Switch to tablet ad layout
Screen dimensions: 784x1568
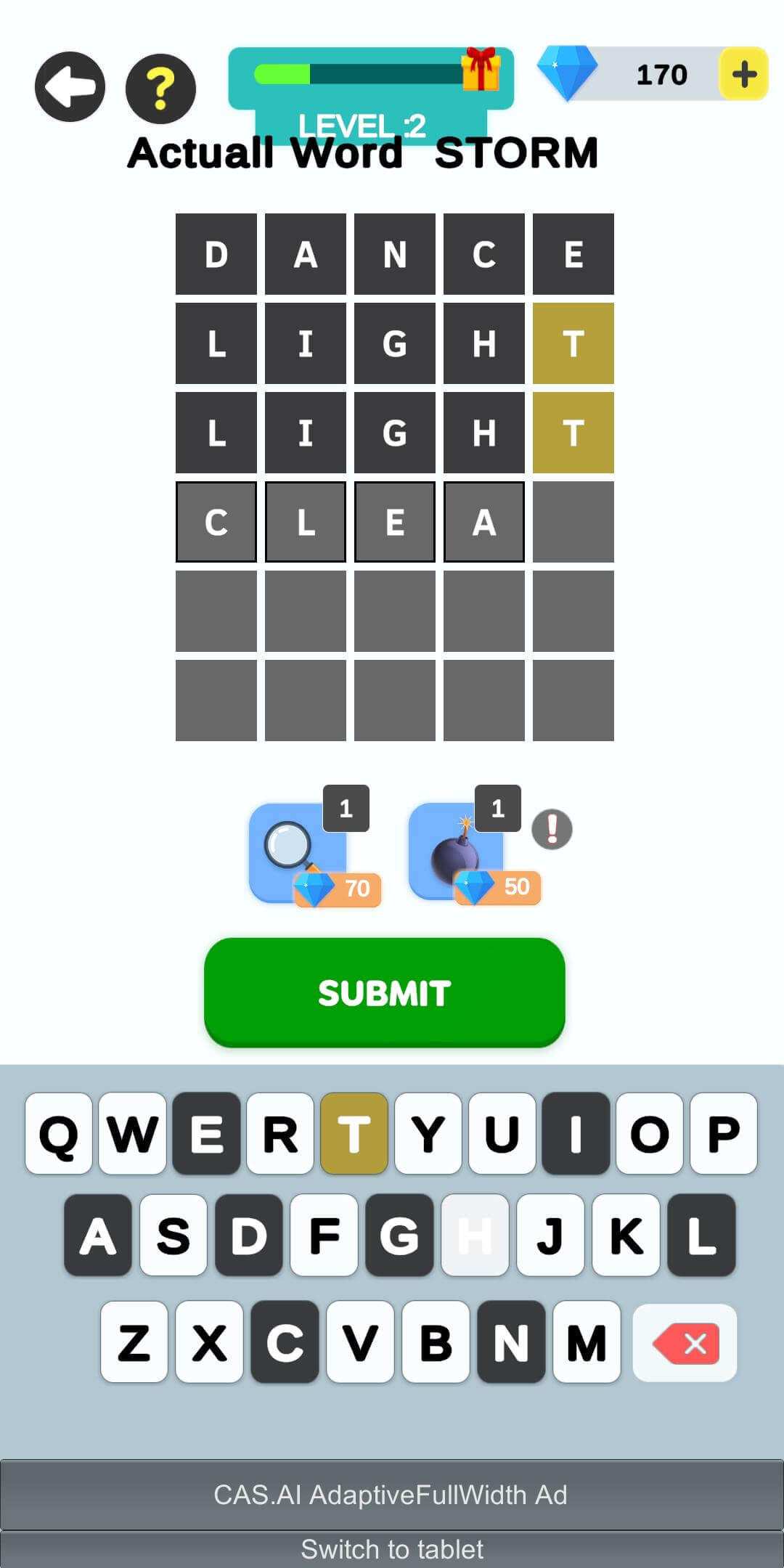392,1549
